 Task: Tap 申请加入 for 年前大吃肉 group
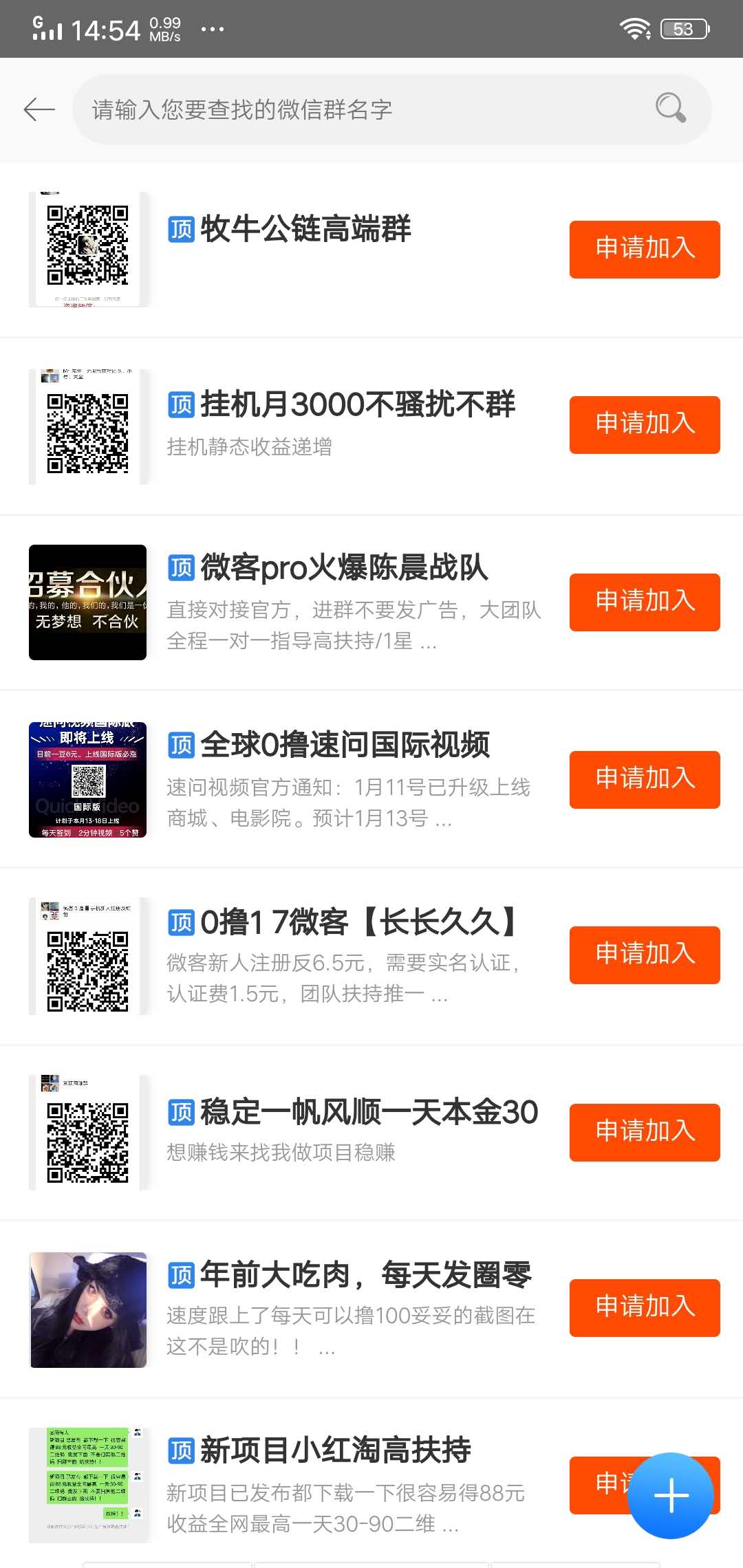[644, 1308]
